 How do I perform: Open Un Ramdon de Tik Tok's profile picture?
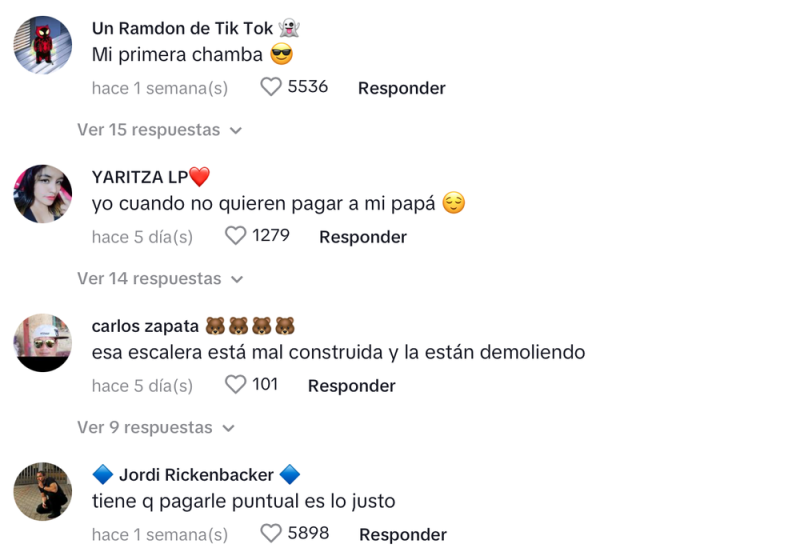click(42, 45)
